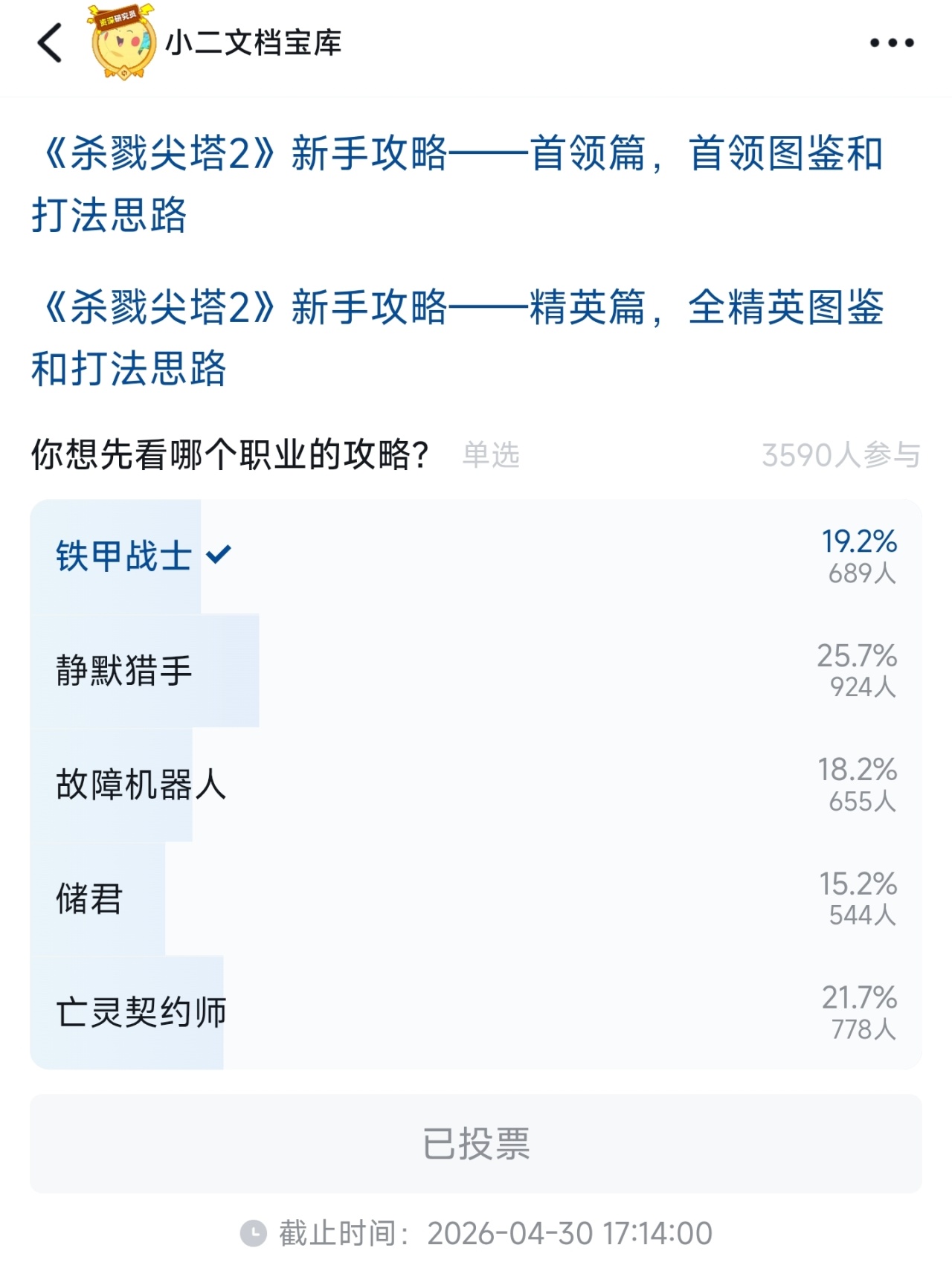Choose 故障机器人 in the poll
The image size is (952, 1274).
476,785
